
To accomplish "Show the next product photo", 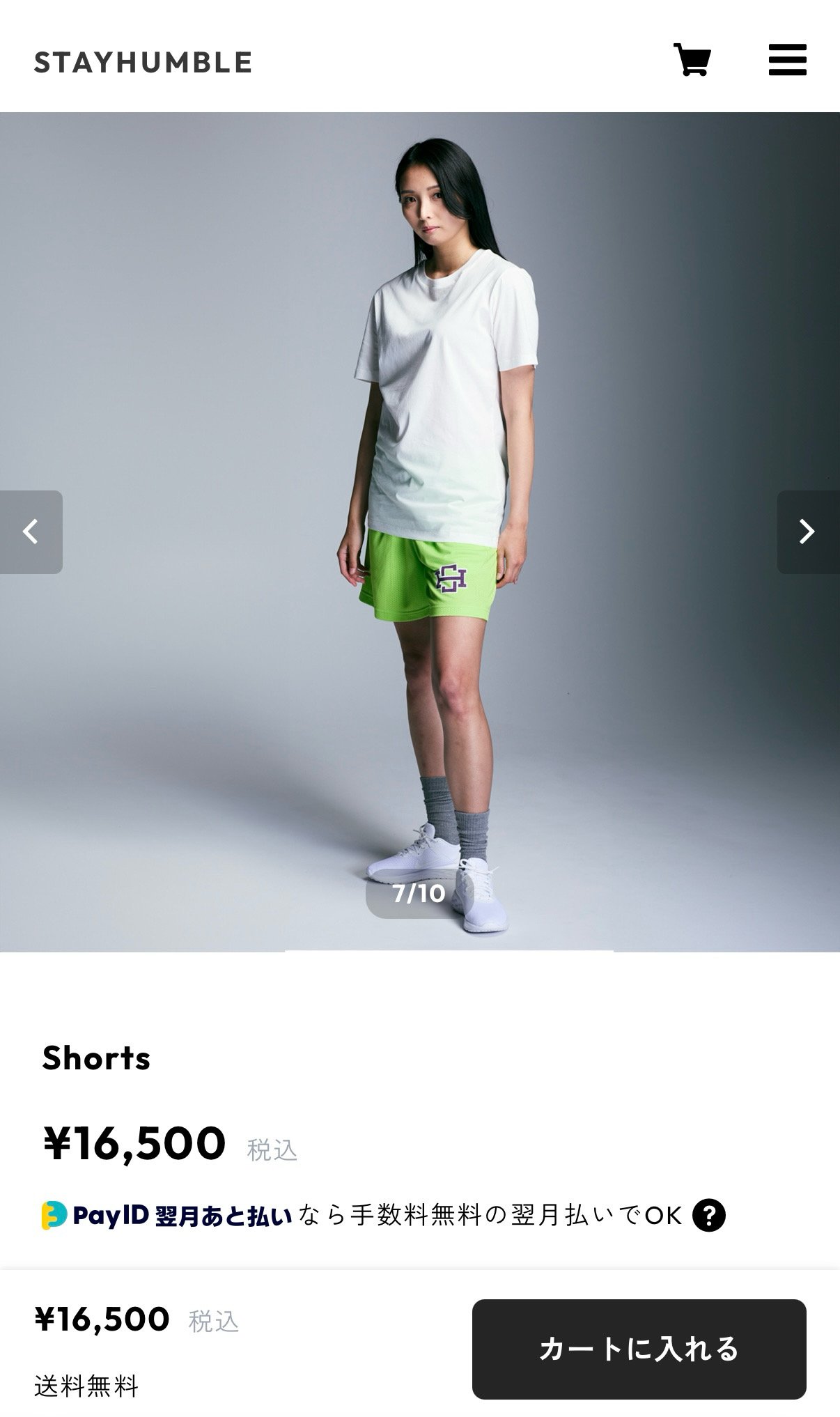I will tap(808, 532).
